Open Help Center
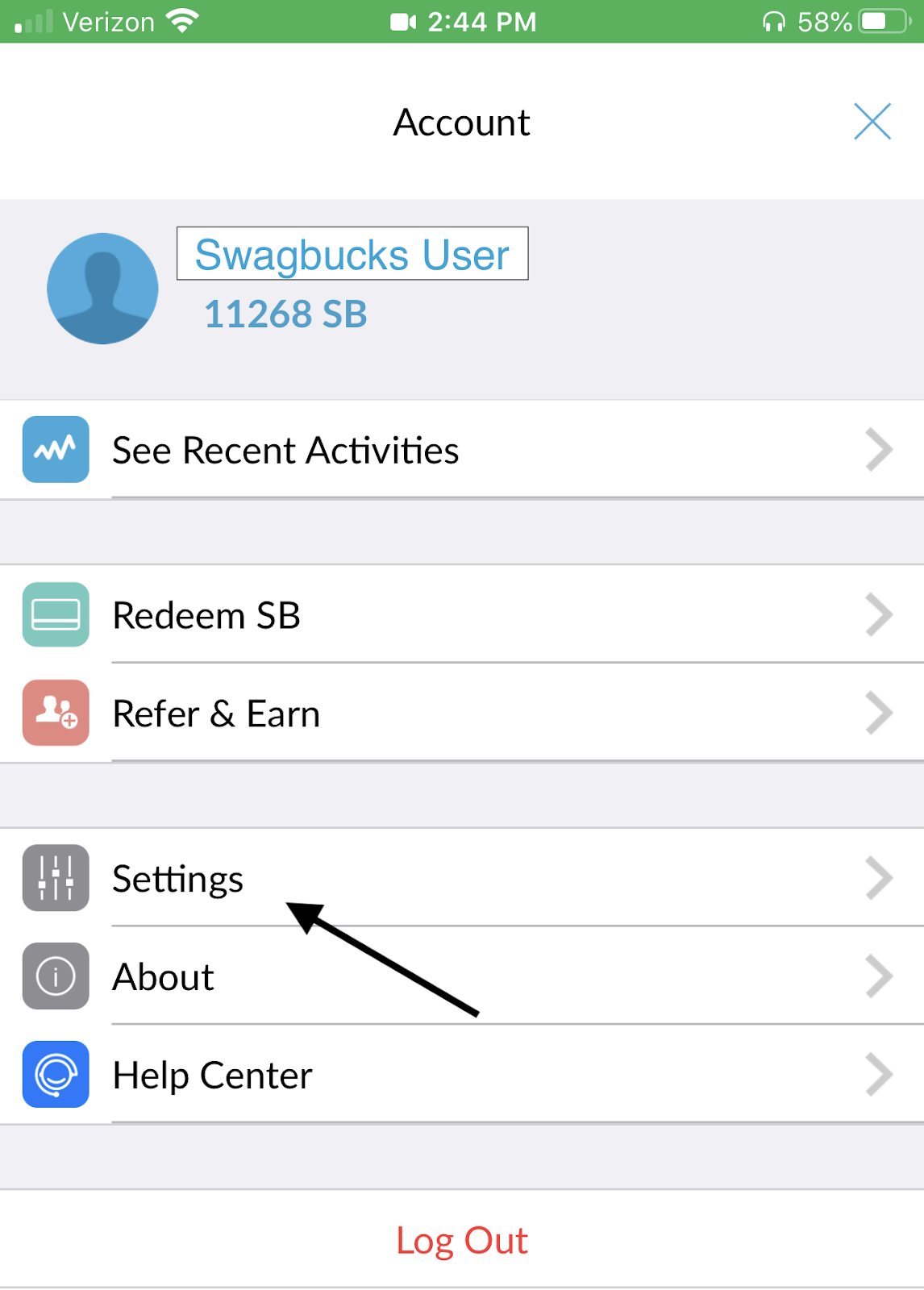Screen dimensions: 924x1290 coord(461,1075)
